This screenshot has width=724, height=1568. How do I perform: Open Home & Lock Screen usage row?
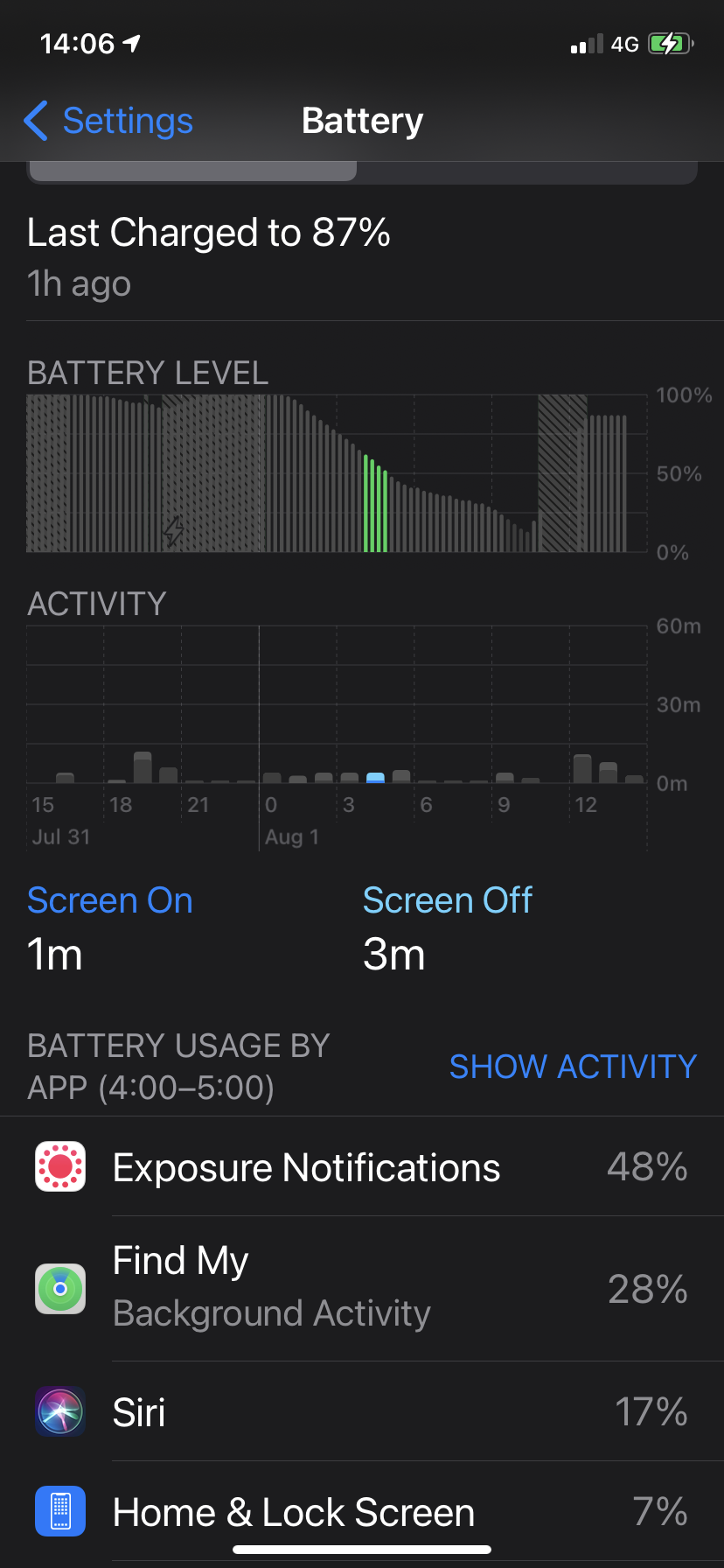[362, 1512]
